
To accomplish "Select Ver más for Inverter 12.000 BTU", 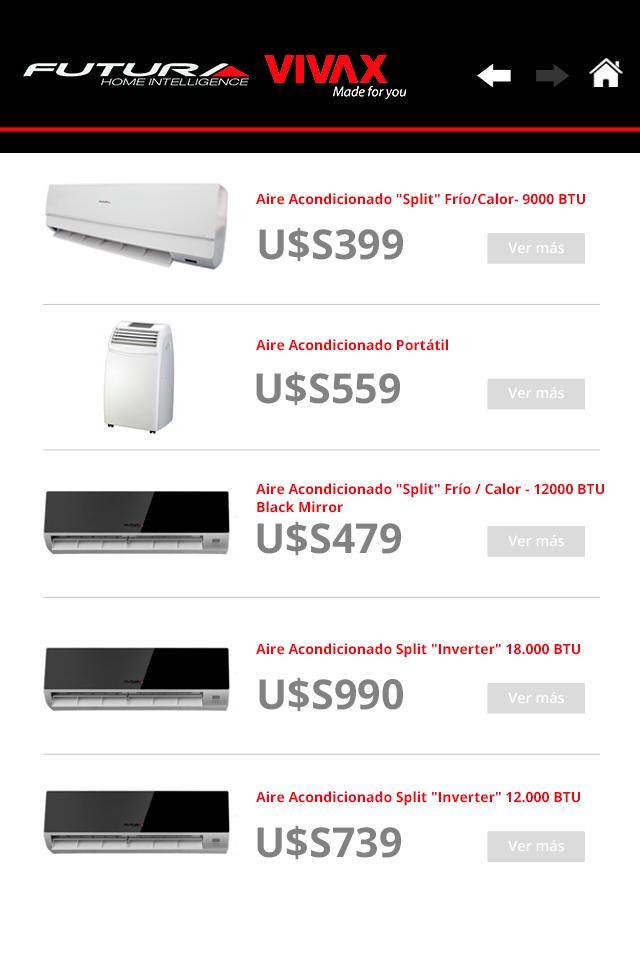I will [x=536, y=846].
